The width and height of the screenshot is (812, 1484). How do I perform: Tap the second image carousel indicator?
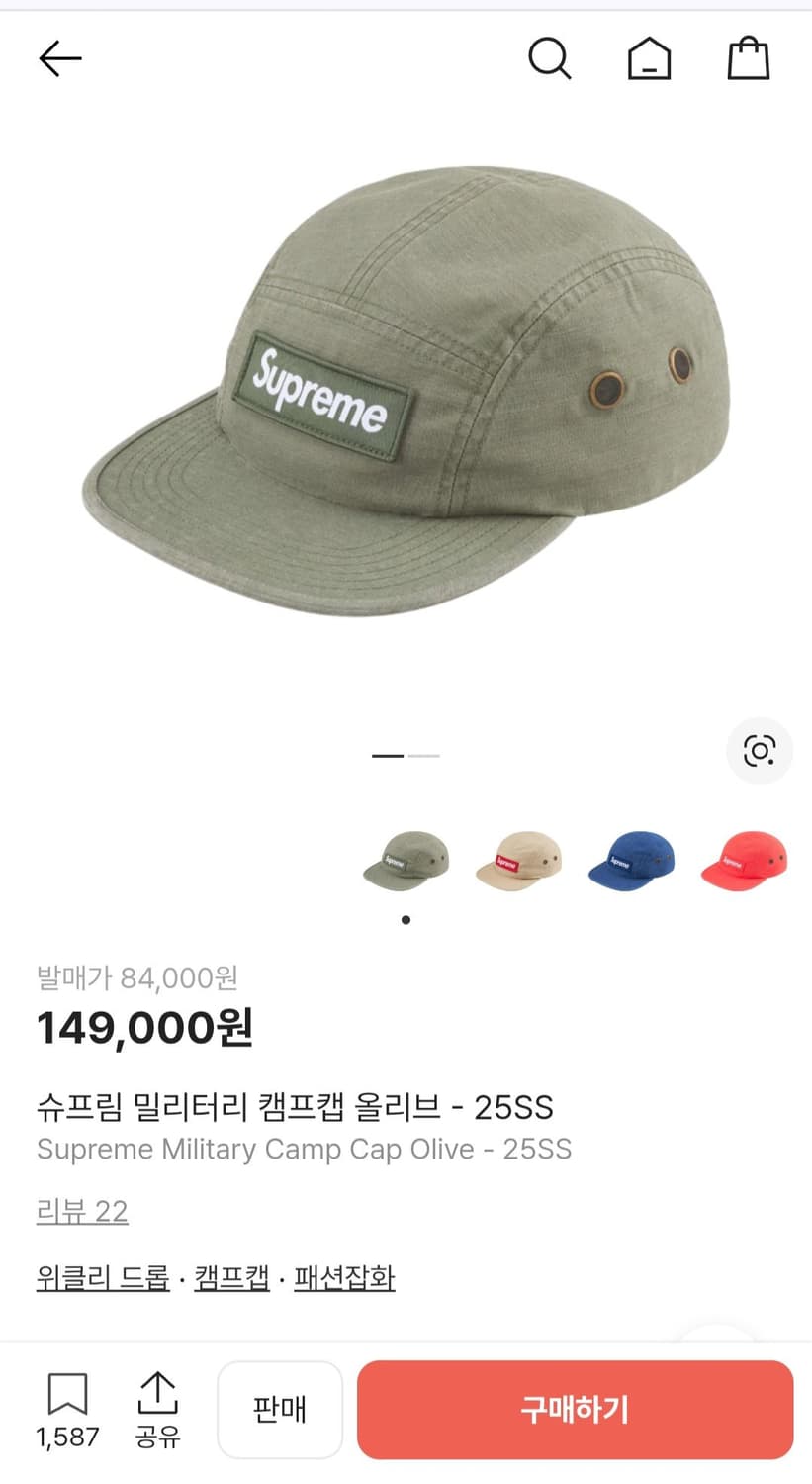coord(423,754)
